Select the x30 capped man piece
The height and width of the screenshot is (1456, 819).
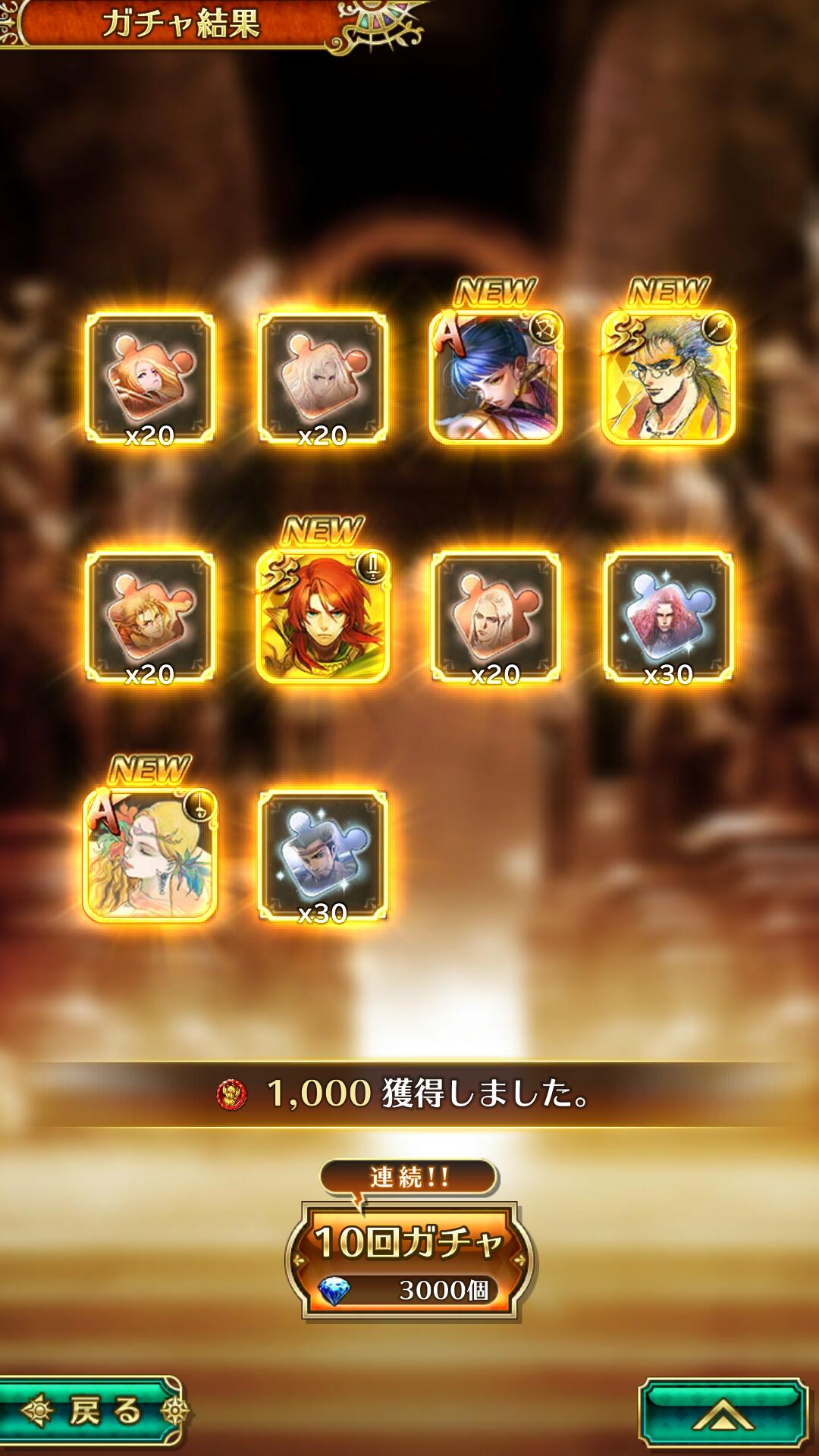[323, 855]
